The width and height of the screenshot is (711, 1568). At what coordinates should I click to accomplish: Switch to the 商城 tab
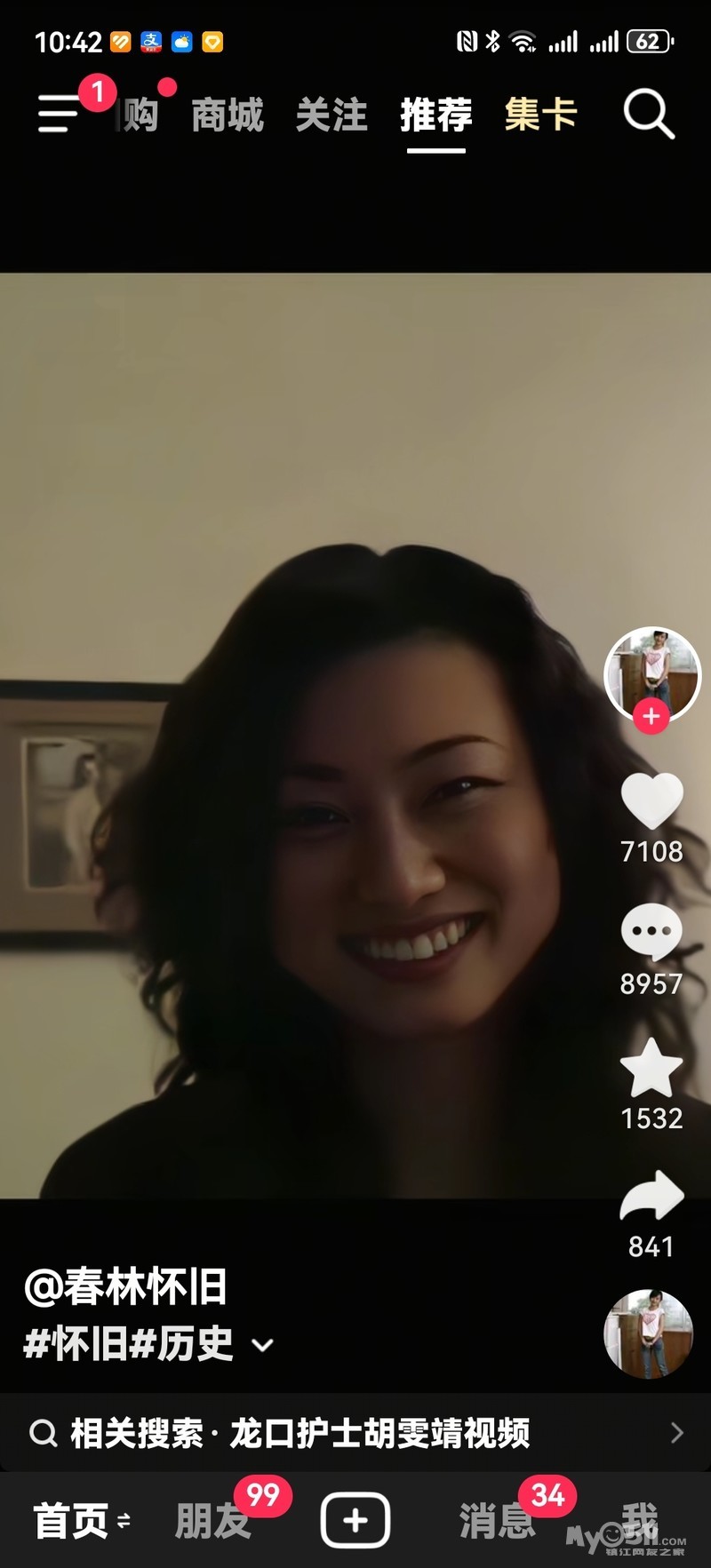click(228, 115)
